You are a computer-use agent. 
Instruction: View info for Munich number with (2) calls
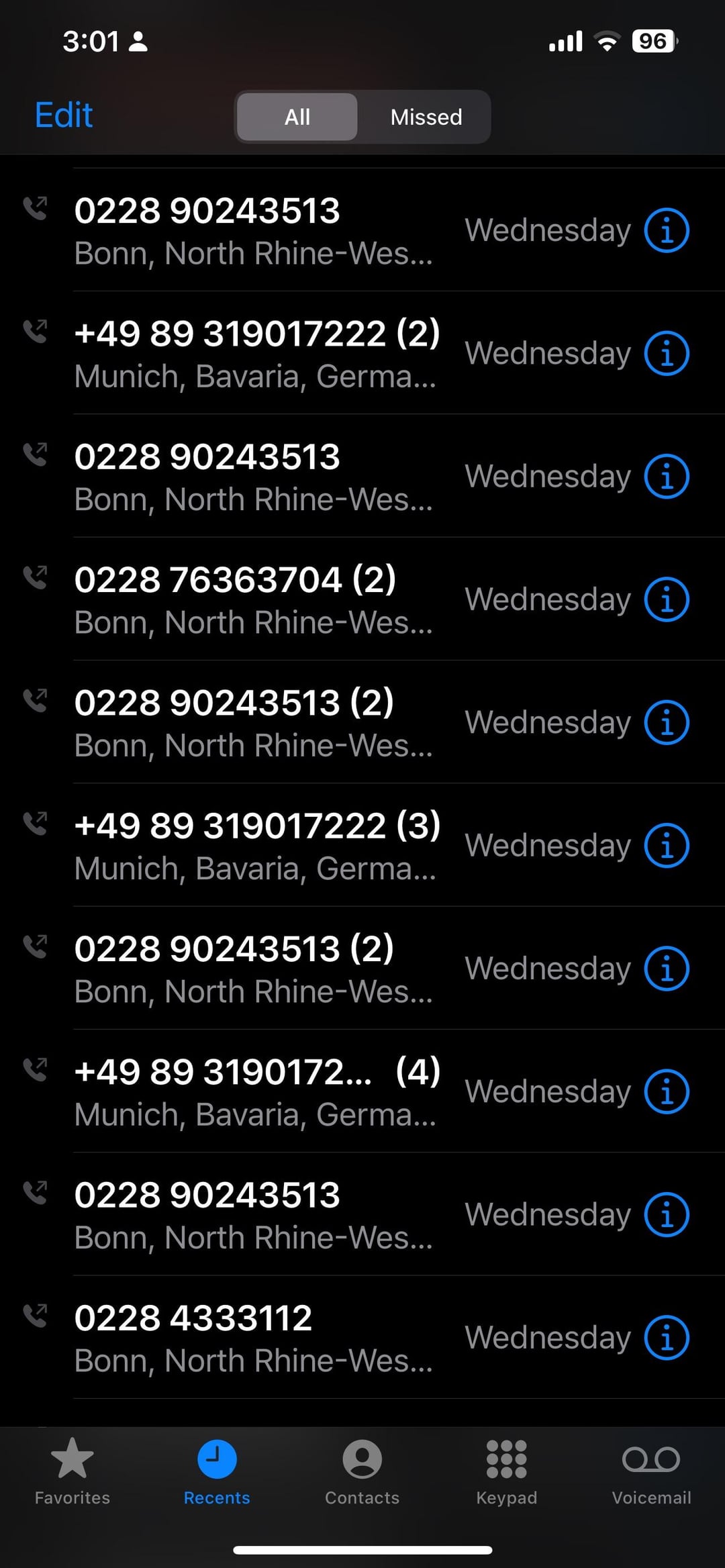(x=667, y=354)
